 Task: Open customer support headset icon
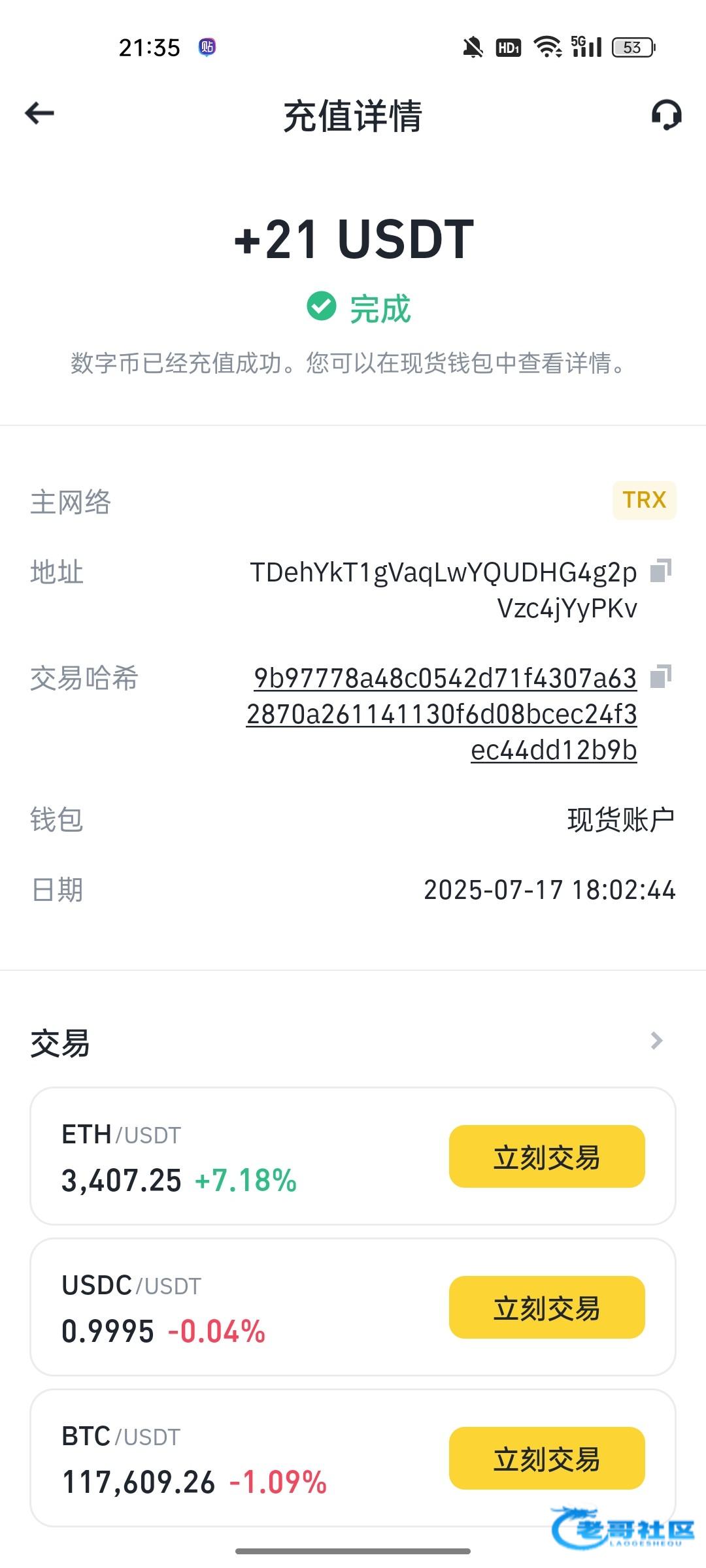(x=666, y=115)
